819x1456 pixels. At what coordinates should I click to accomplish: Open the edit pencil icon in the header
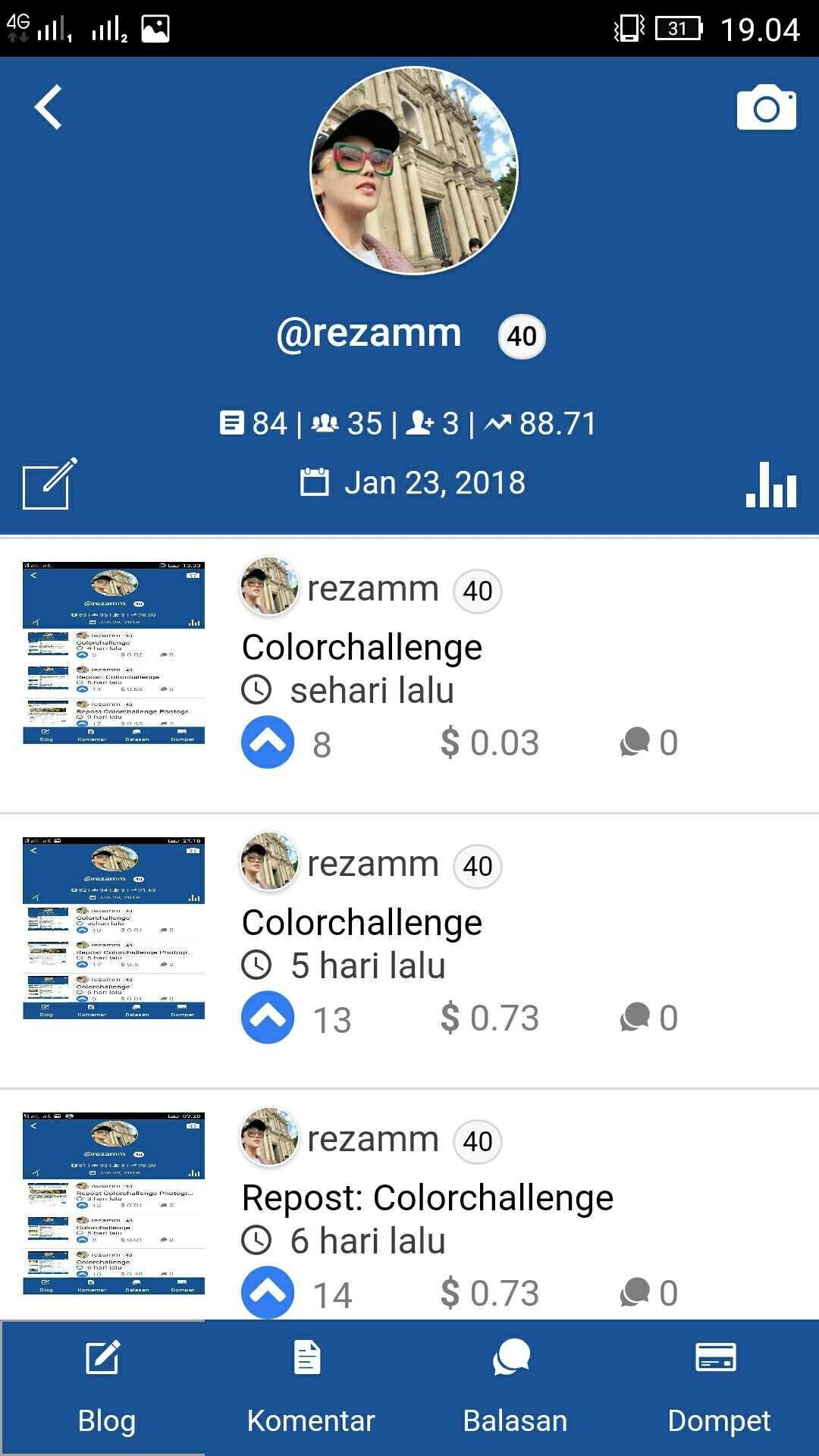coord(50,484)
